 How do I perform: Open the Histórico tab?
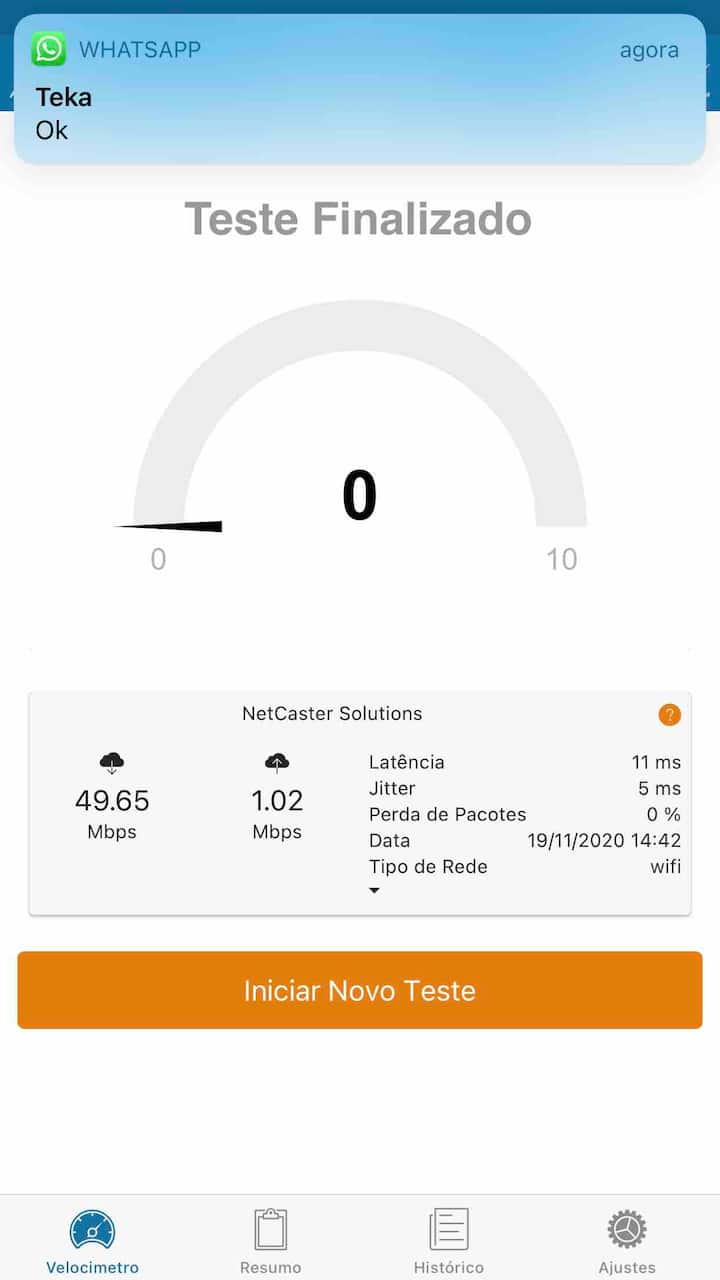[x=449, y=1240]
